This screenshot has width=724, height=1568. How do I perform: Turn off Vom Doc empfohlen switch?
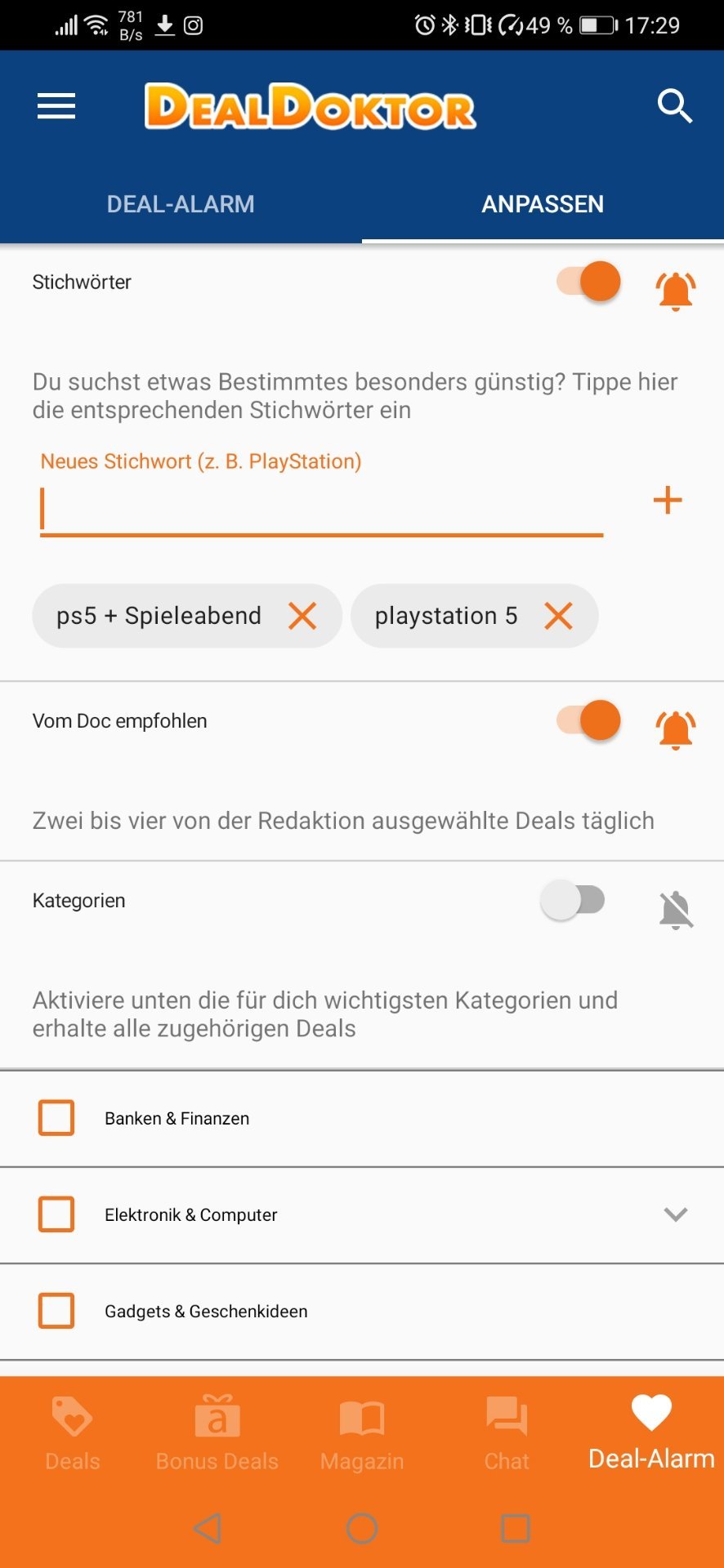pos(588,720)
